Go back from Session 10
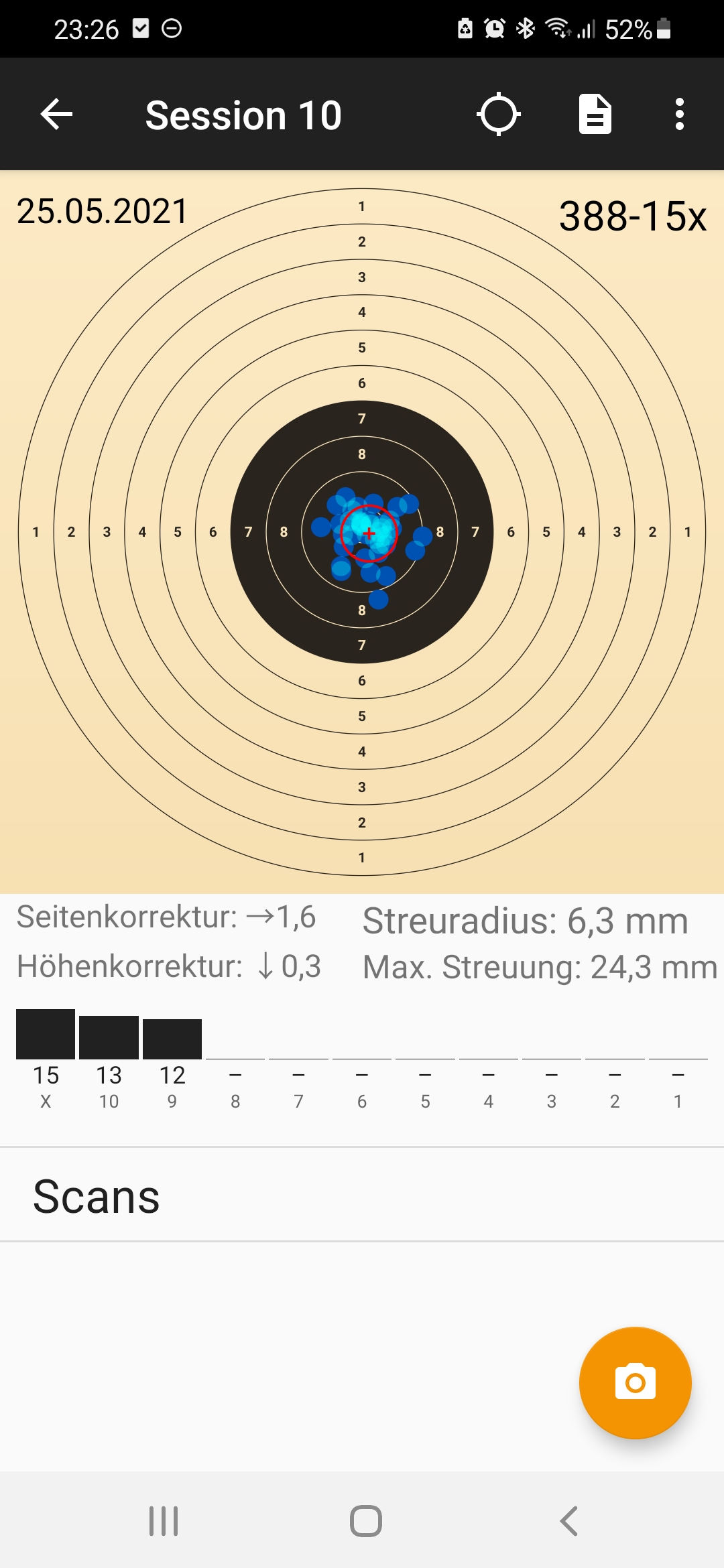The width and height of the screenshot is (724, 1568). click(57, 115)
